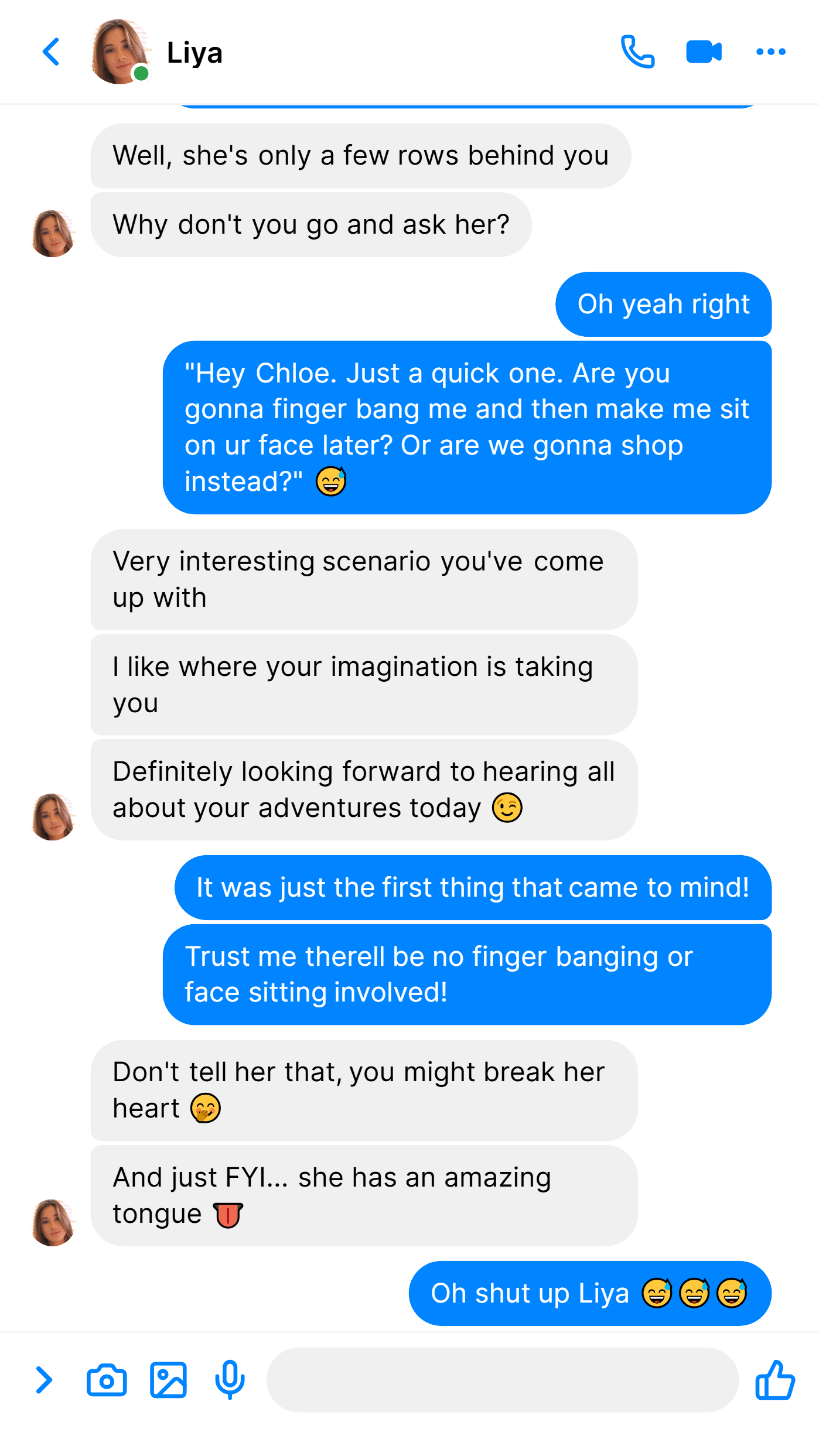This screenshot has height=1456, width=819.
Task: Expand more composer options chevron
Action: pos(44,1380)
